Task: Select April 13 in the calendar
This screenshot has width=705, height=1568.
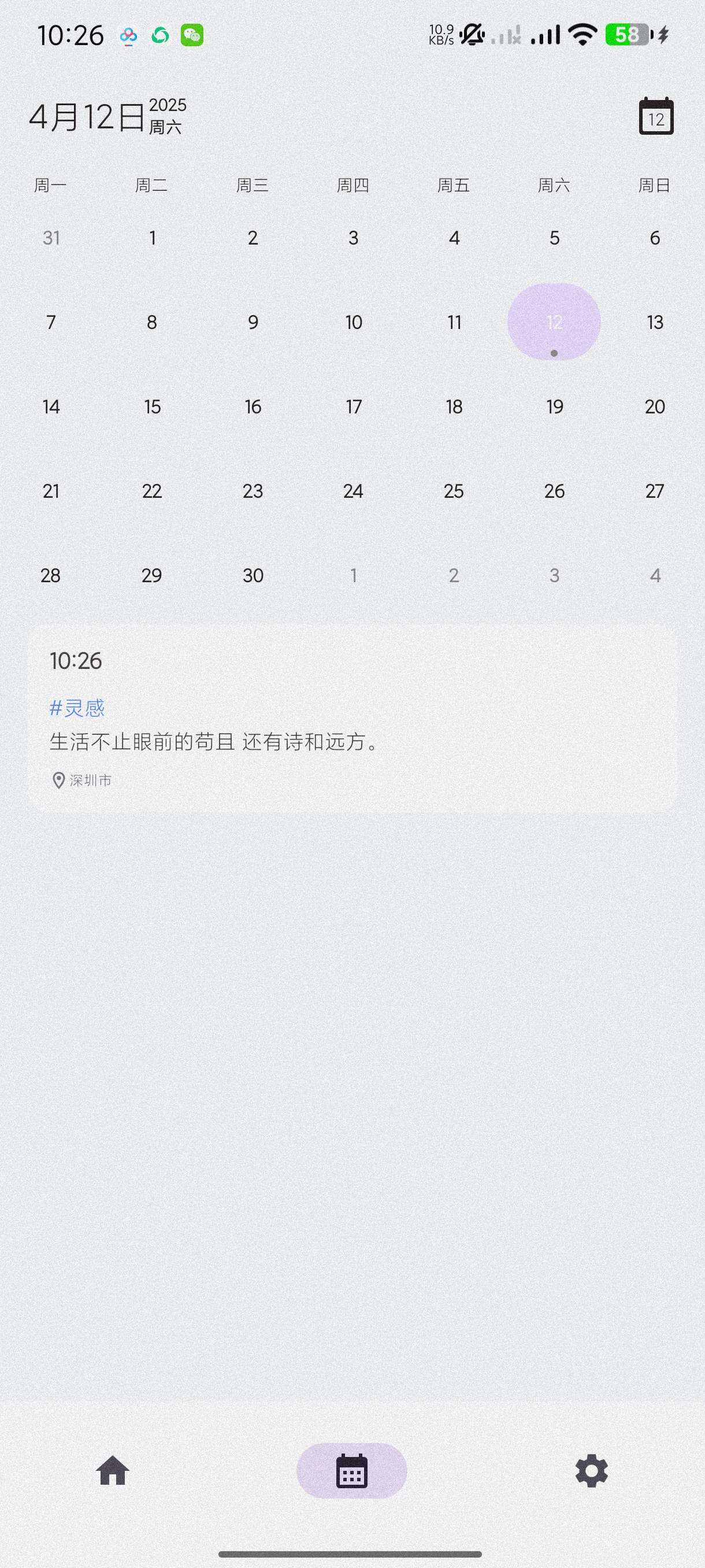Action: coord(655,322)
